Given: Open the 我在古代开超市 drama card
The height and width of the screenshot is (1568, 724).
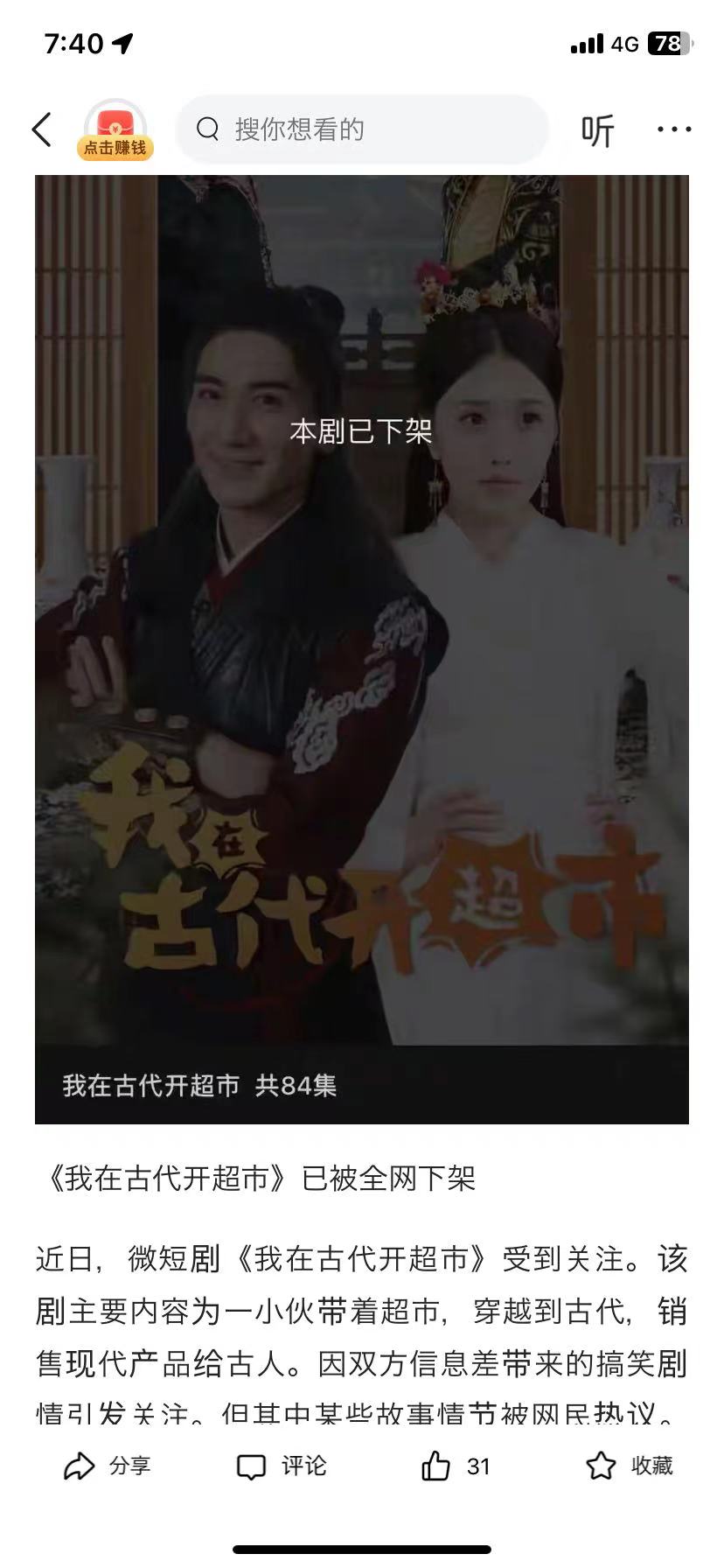Looking at the screenshot, I should (x=362, y=649).
